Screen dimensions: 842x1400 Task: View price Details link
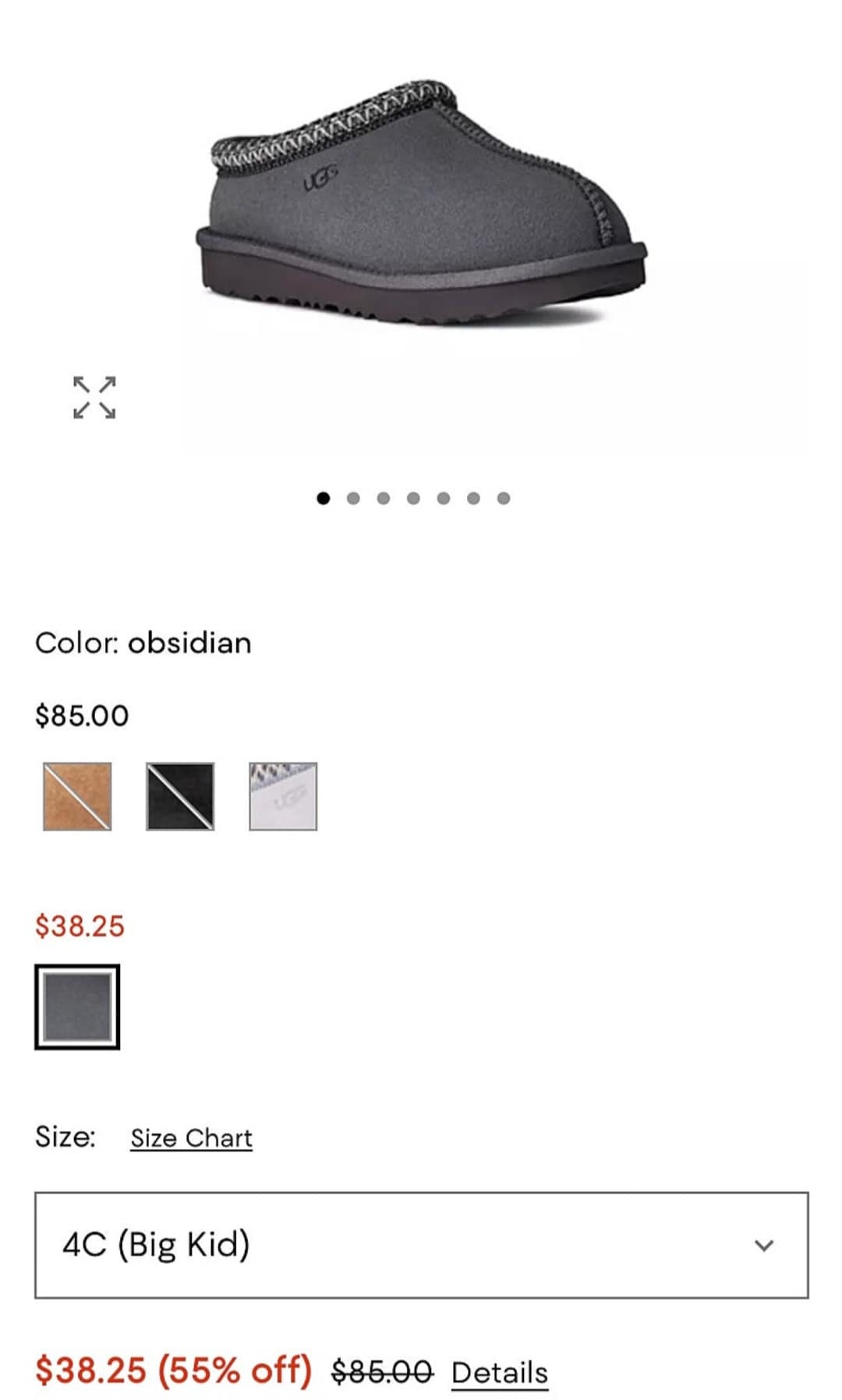tap(499, 1373)
